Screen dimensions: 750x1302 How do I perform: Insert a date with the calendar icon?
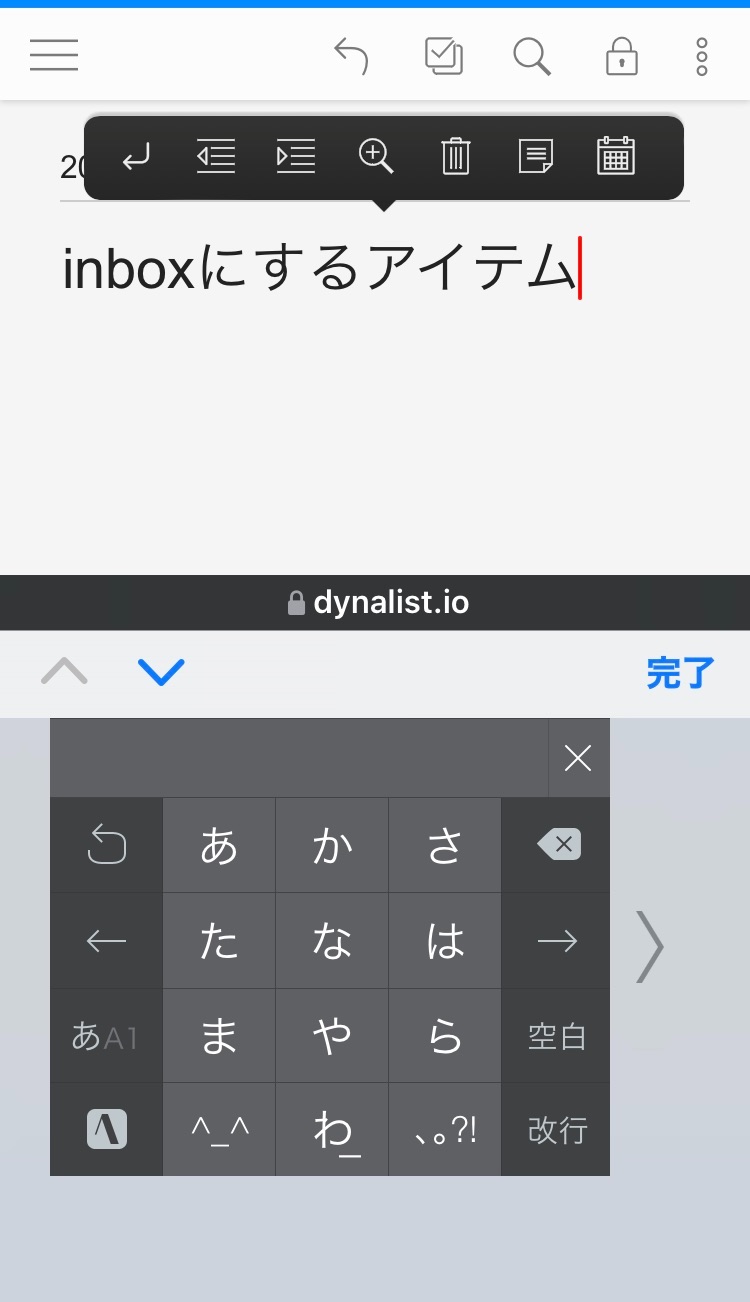click(616, 157)
